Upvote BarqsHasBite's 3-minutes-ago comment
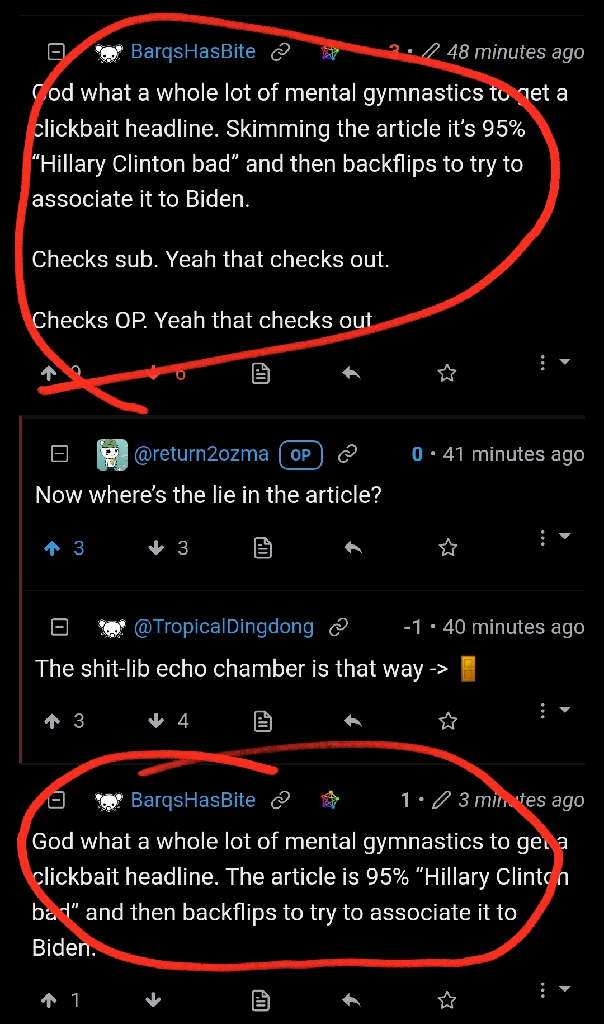Image resolution: width=604 pixels, height=1024 pixels. 49,1000
